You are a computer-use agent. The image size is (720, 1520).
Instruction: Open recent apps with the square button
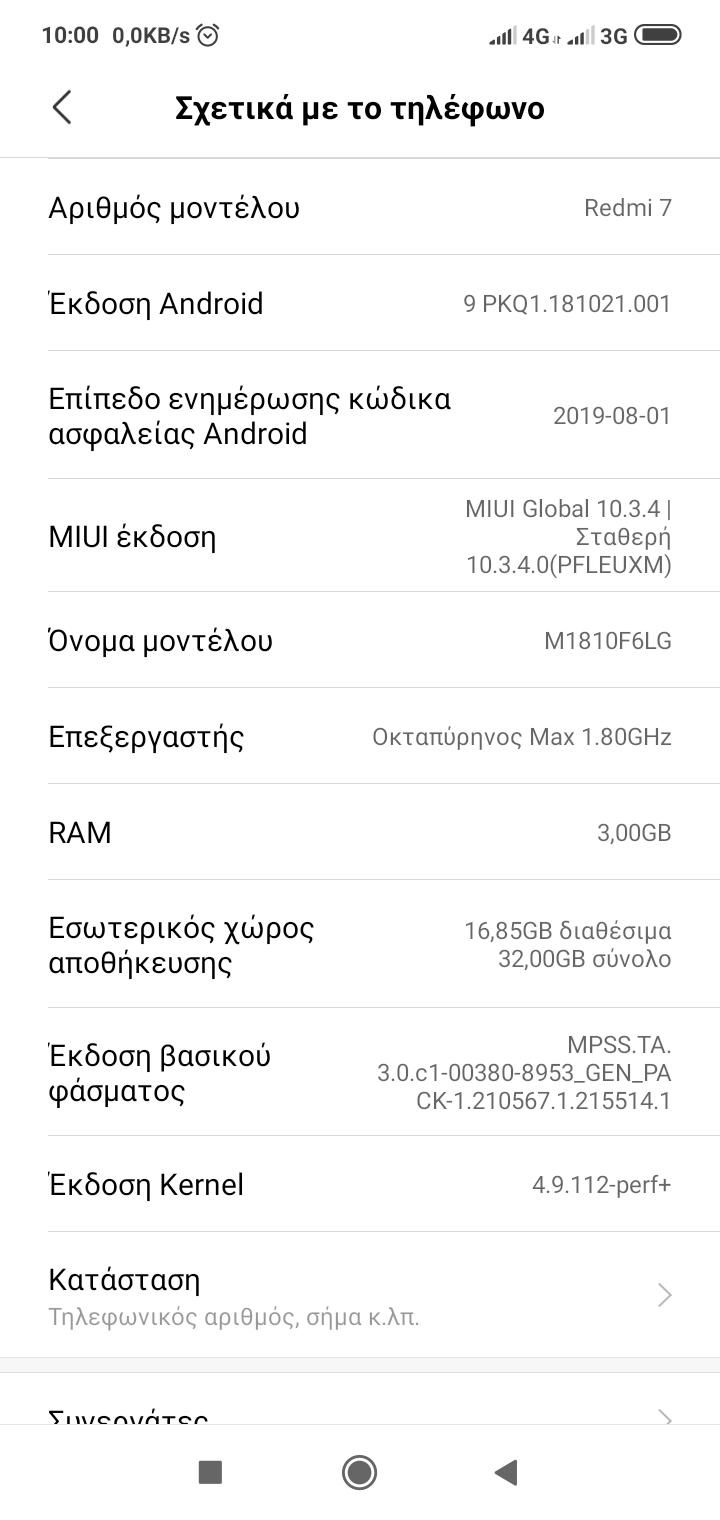pos(210,1472)
